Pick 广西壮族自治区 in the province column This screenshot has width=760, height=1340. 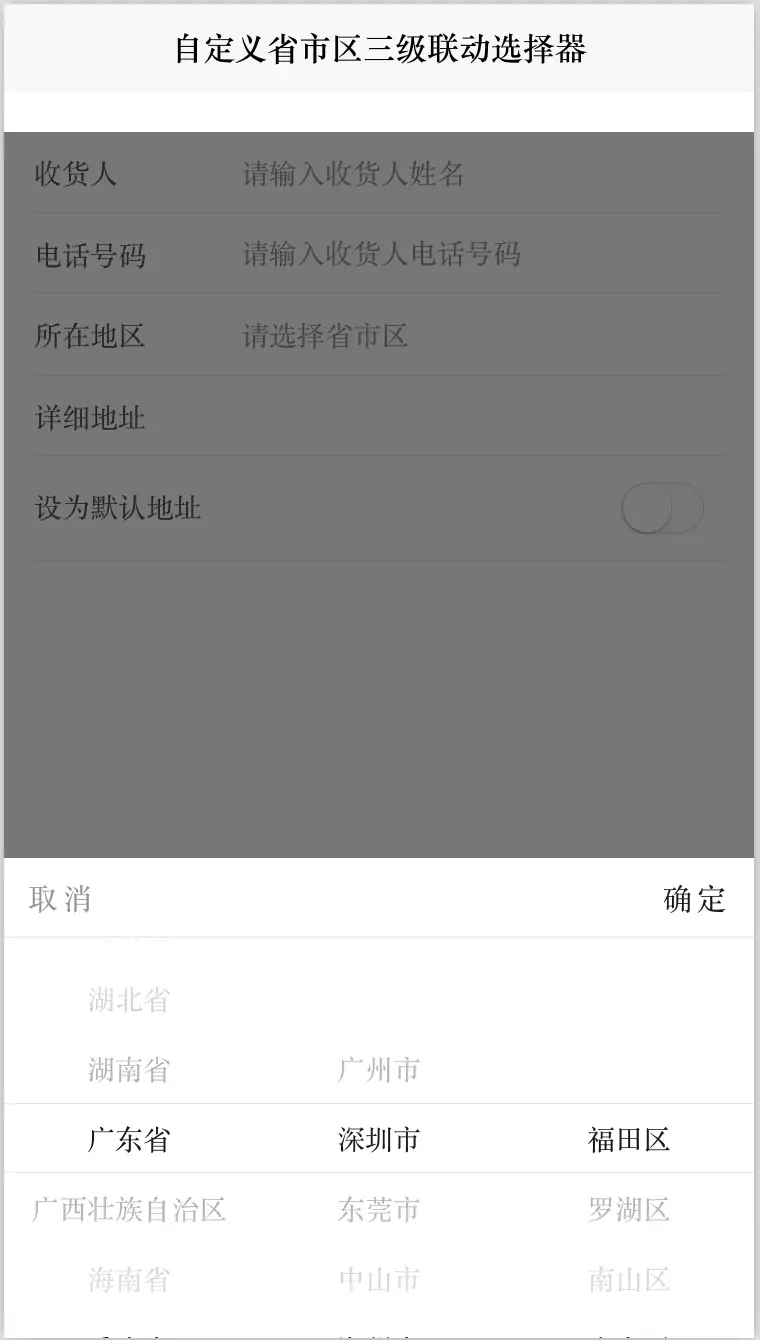pos(129,1210)
